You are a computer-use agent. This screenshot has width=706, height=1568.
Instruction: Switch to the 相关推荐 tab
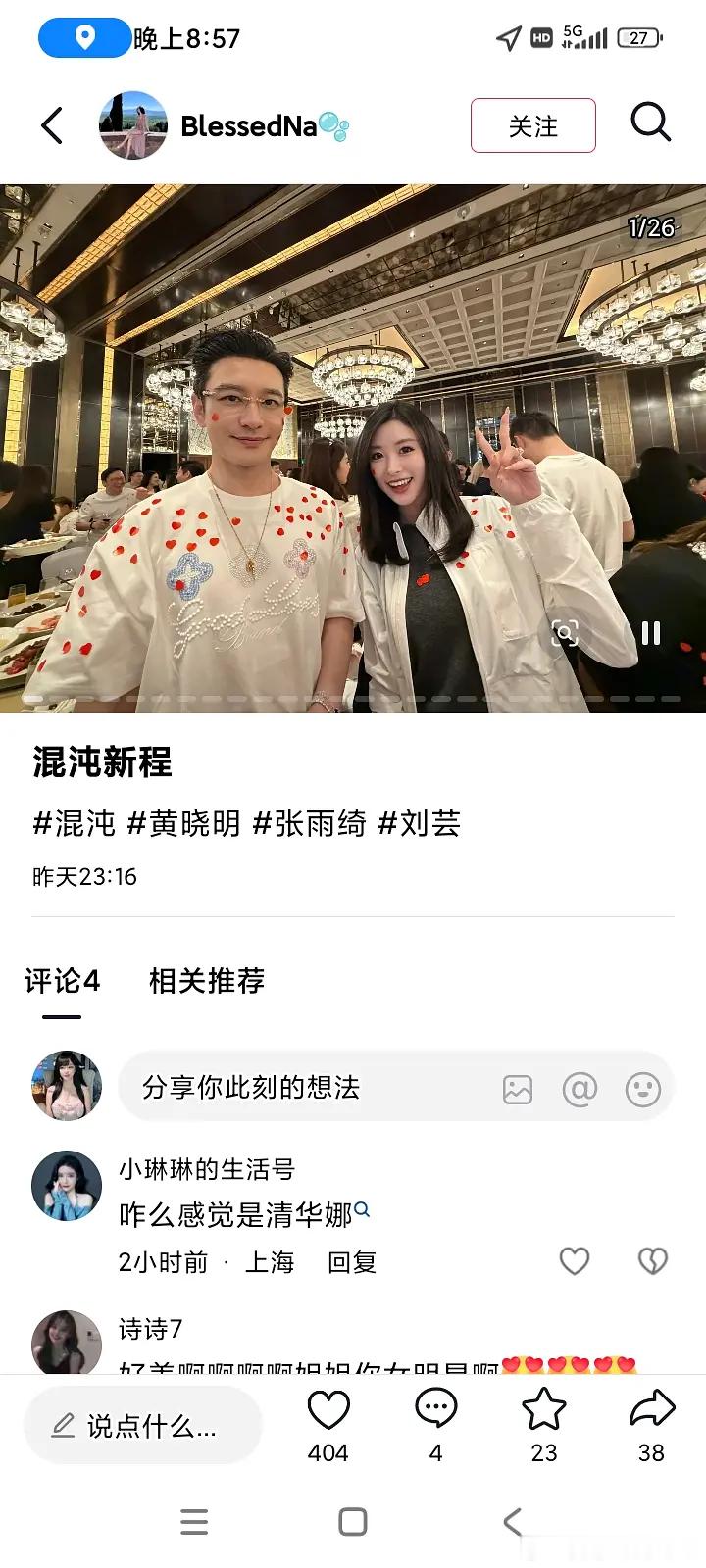[x=205, y=981]
